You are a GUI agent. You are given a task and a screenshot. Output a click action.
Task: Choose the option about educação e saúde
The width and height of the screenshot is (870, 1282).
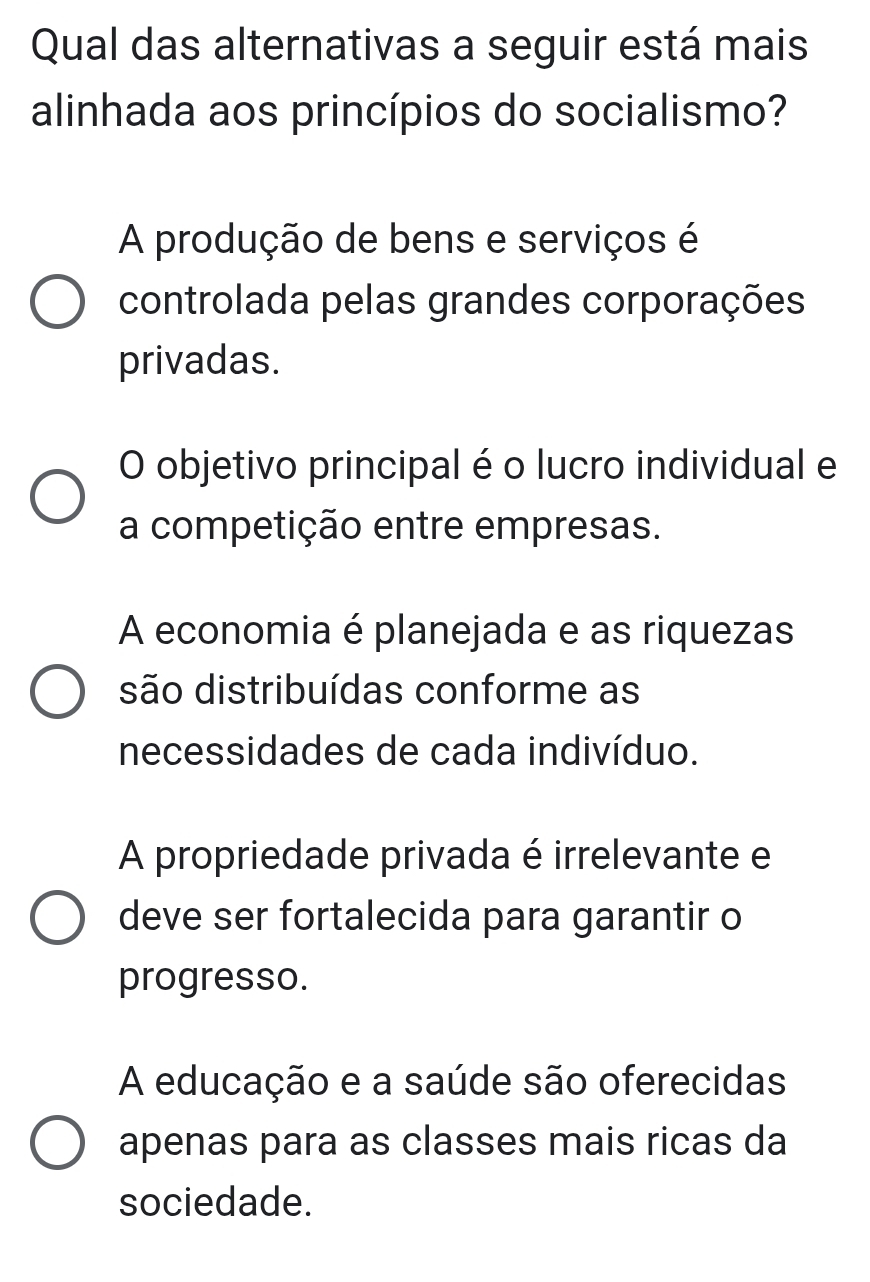(57, 1142)
